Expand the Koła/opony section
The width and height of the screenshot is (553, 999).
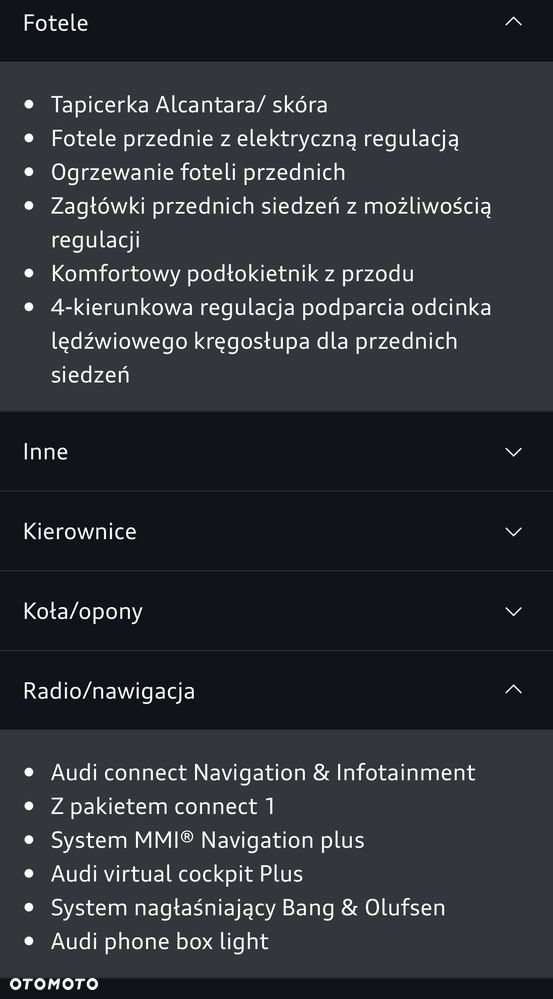pyautogui.click(x=276, y=611)
